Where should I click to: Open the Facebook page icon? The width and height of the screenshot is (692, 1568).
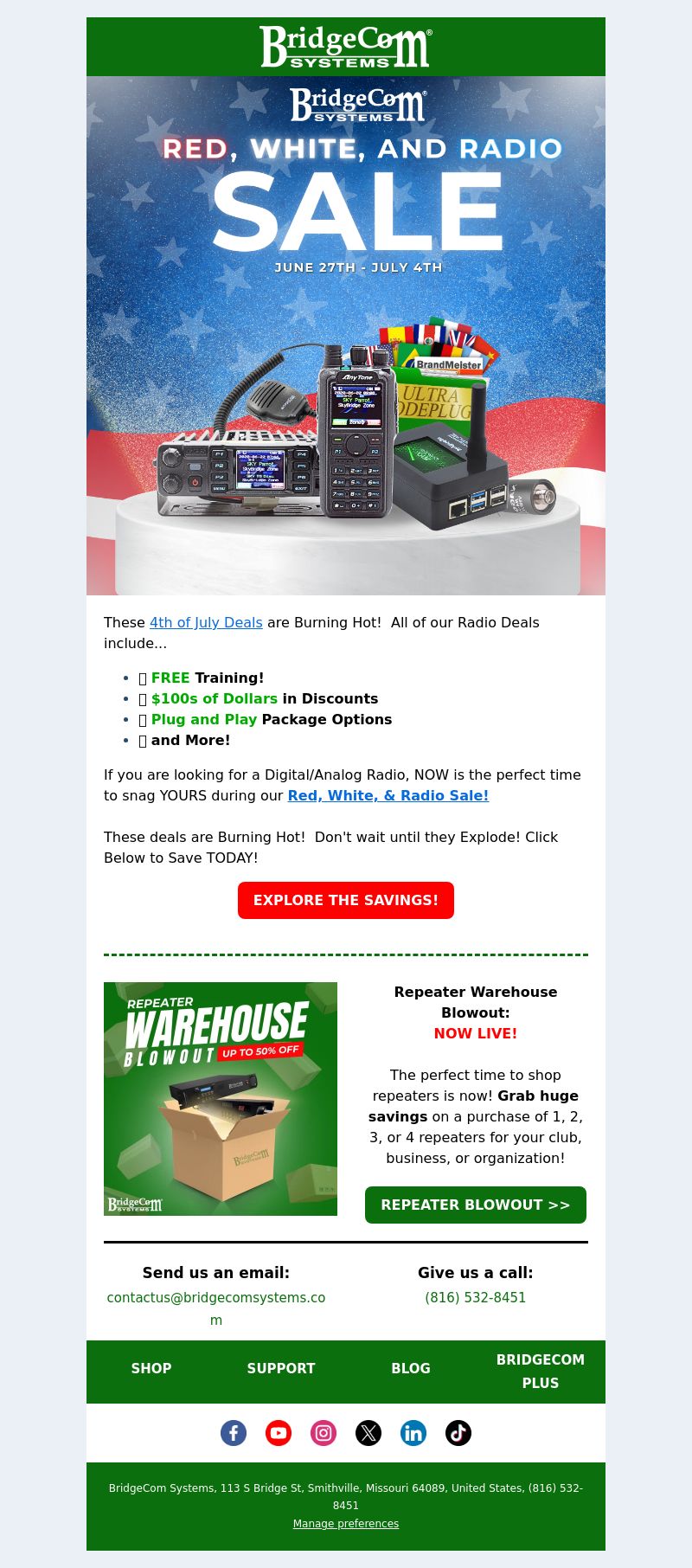coord(234,1433)
